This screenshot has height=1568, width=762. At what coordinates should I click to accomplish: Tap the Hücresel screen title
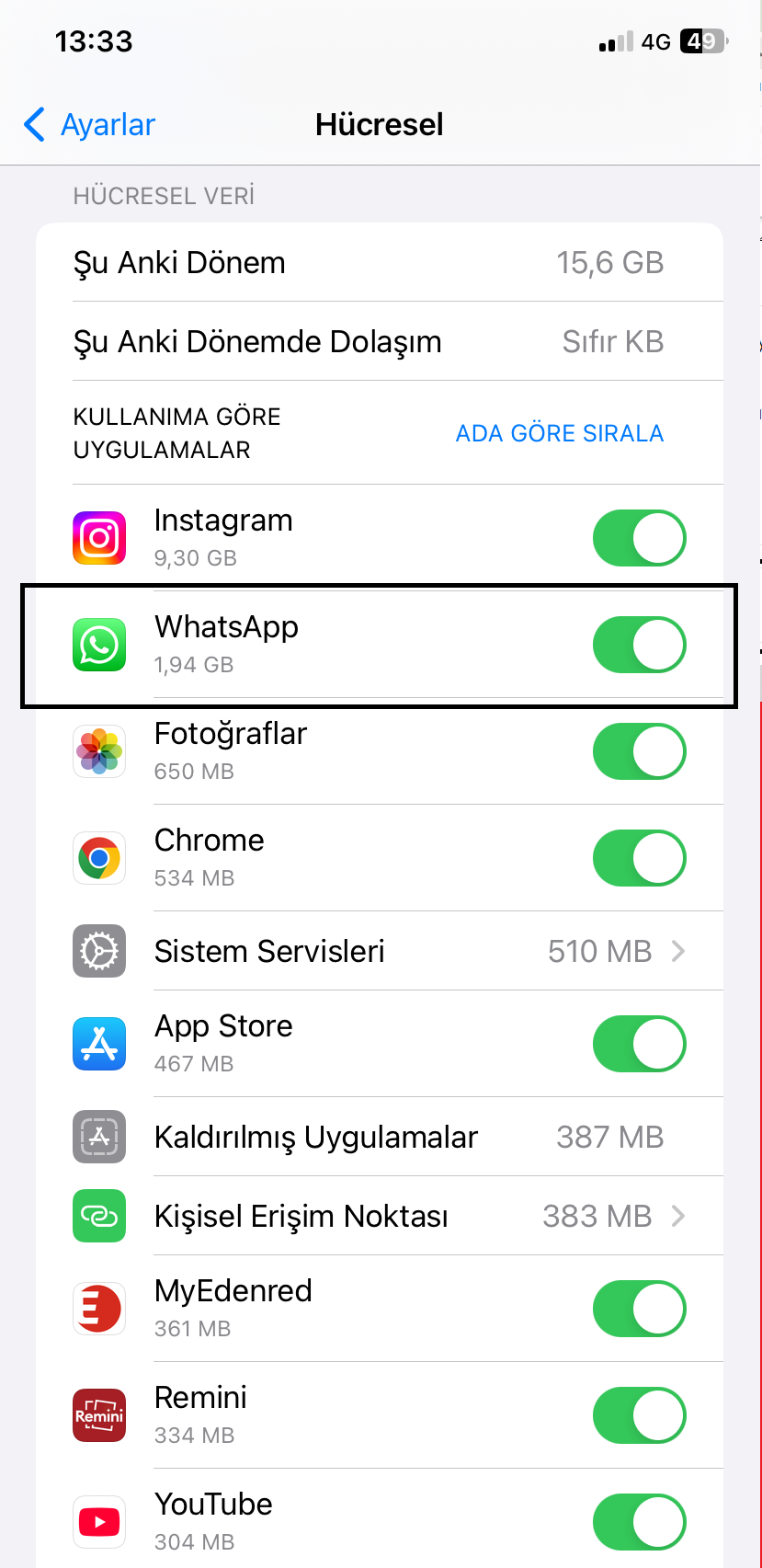click(x=379, y=124)
